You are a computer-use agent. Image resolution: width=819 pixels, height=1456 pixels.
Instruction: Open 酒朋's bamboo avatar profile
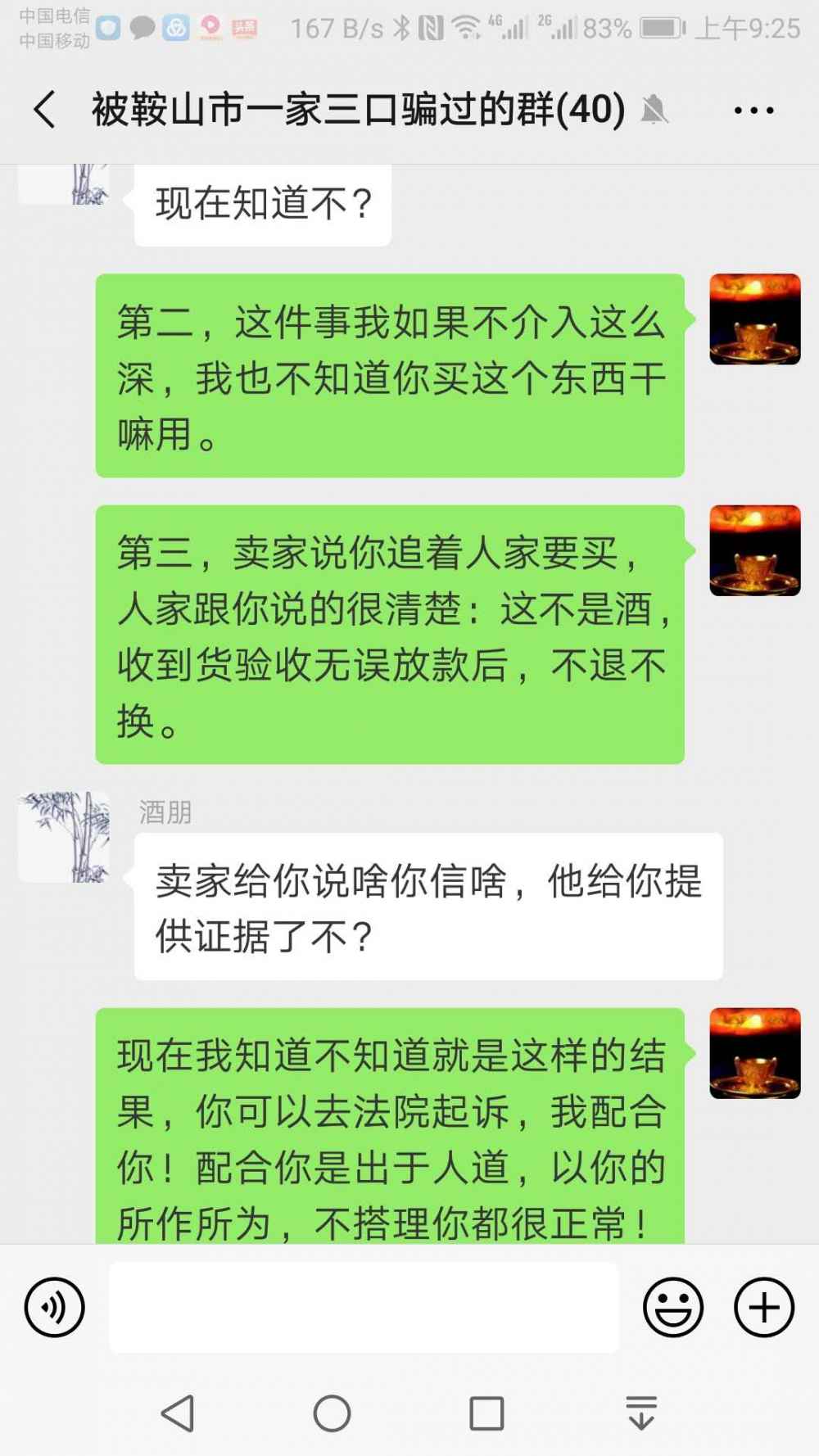click(x=64, y=836)
